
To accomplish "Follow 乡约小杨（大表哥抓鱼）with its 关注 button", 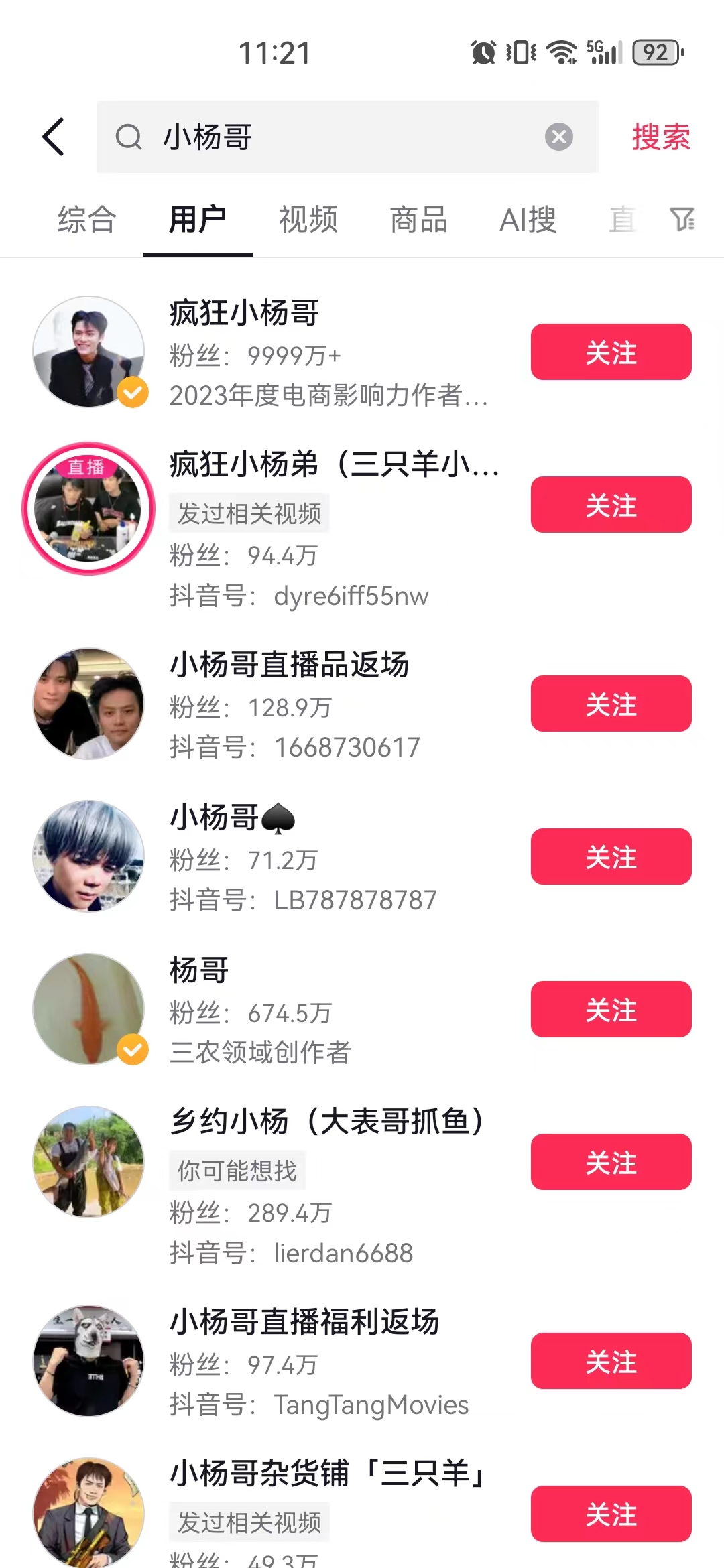I will tap(611, 1163).
